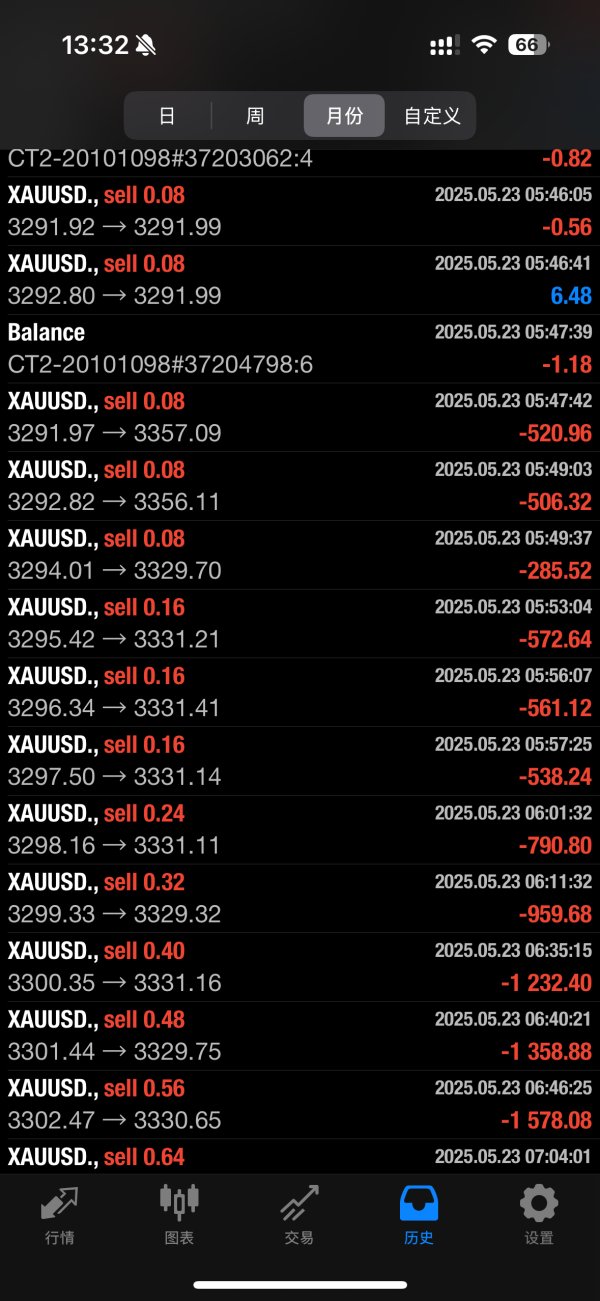
Task: Choose the 月份 period filter
Action: coord(344,116)
